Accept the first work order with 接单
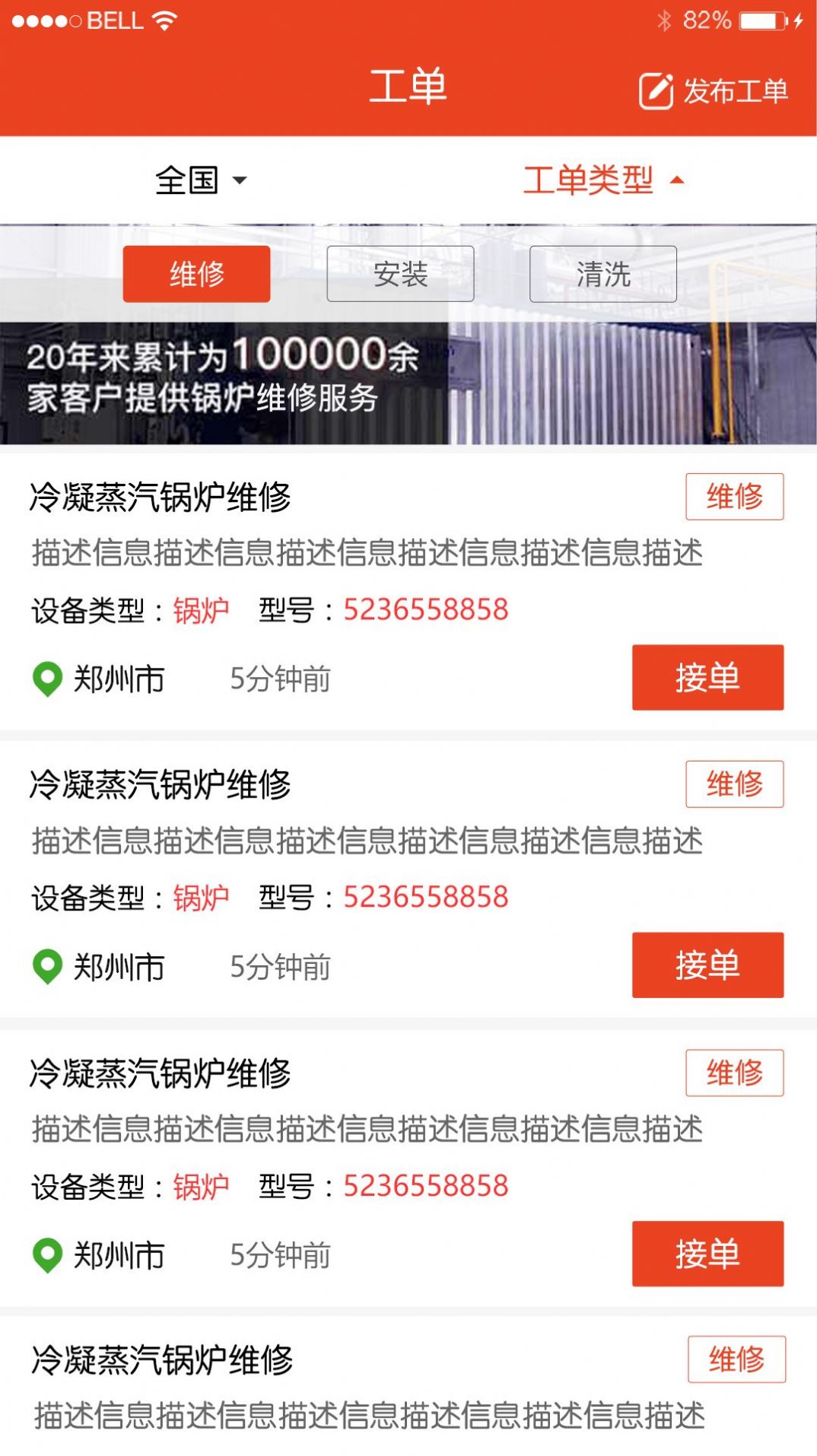 pos(707,678)
